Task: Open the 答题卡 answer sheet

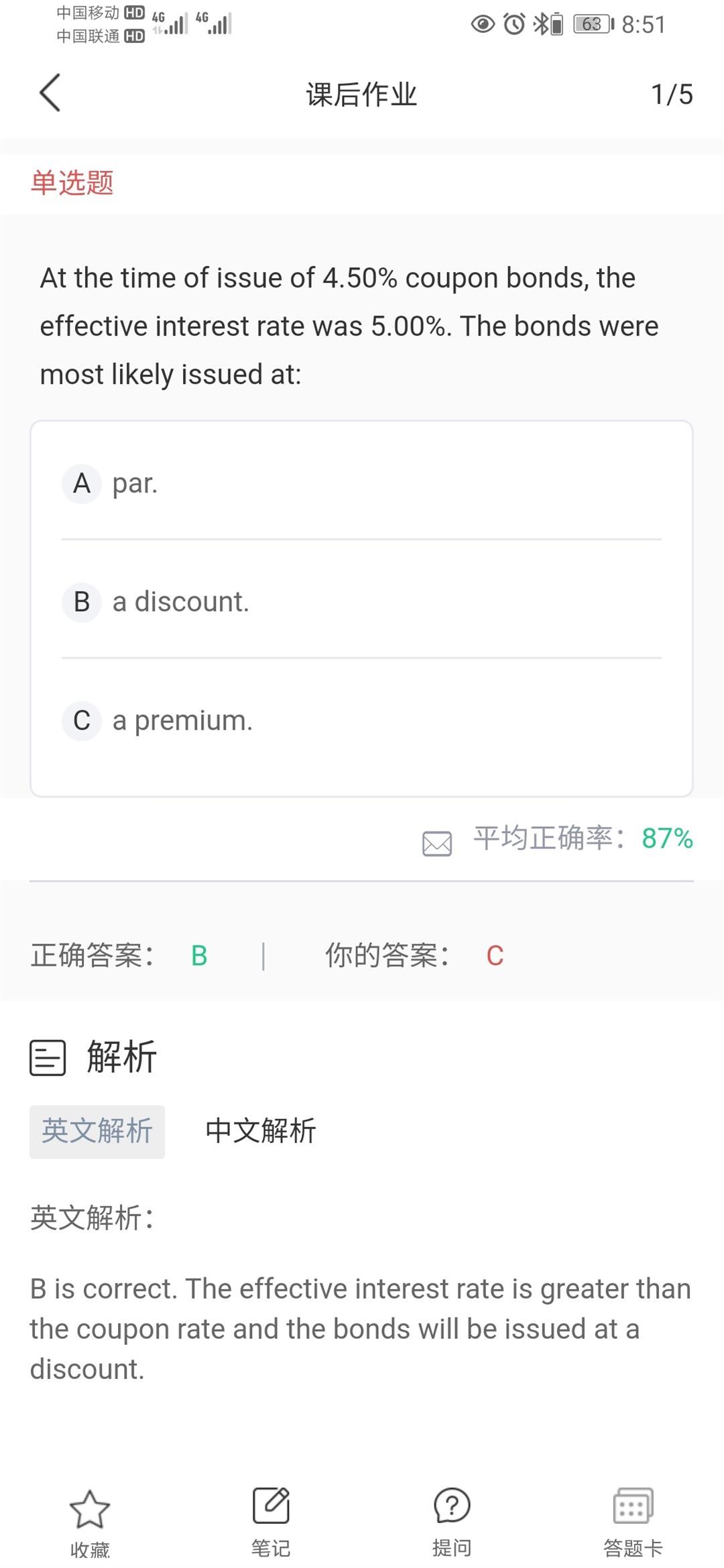Action: pyautogui.click(x=633, y=1521)
